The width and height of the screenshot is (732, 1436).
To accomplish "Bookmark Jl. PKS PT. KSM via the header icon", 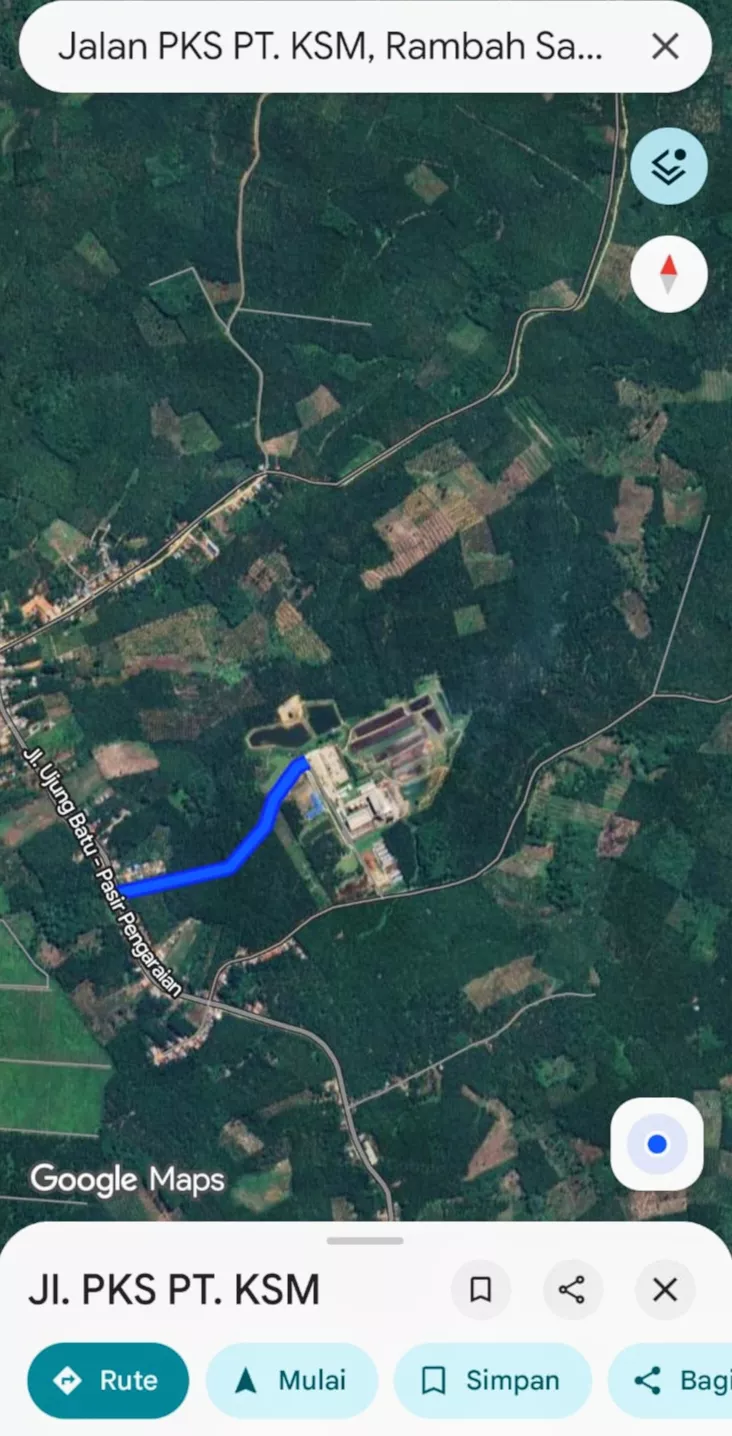I will (x=481, y=1290).
